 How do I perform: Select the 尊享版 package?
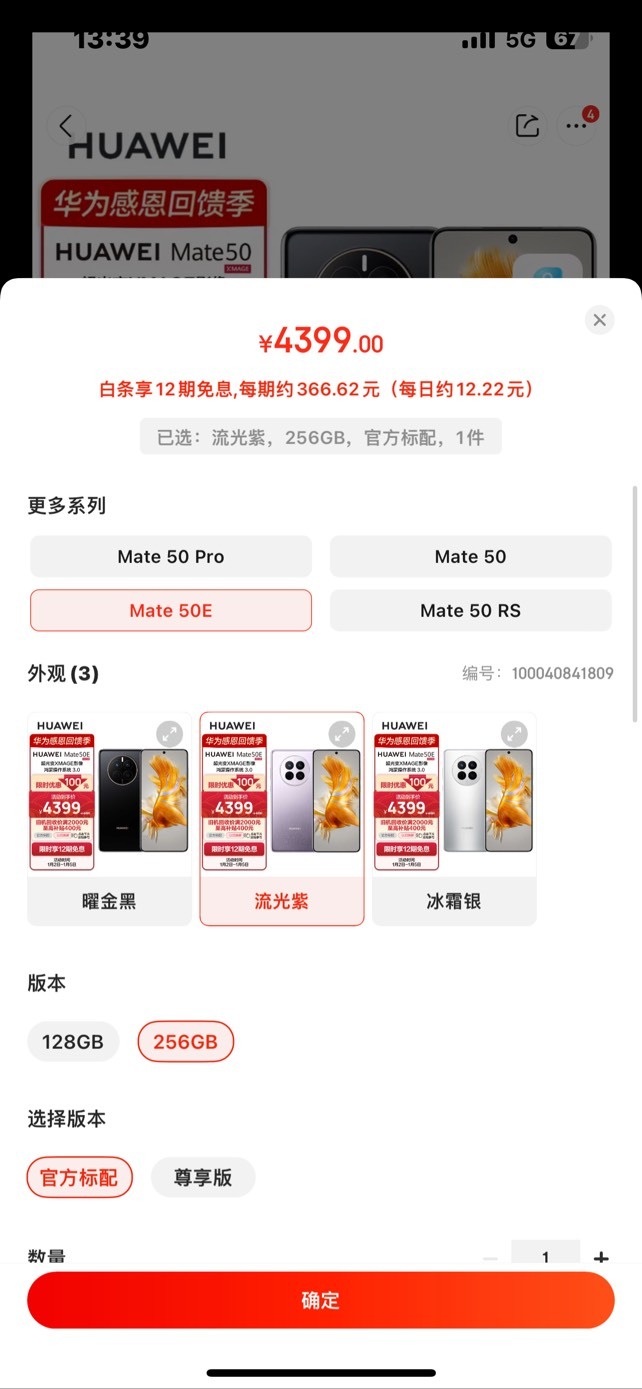[x=203, y=1177]
